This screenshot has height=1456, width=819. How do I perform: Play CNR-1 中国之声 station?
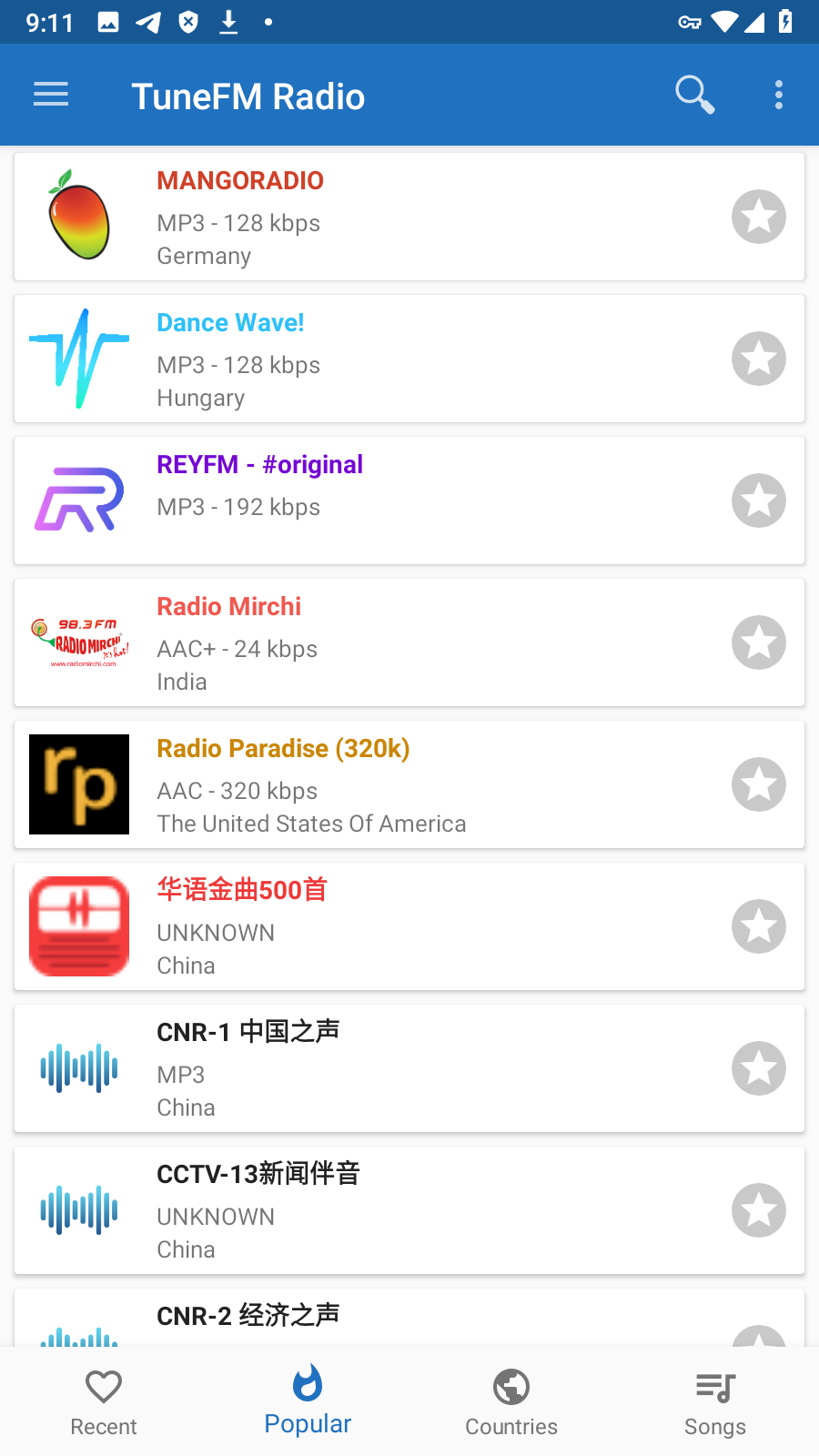[x=364, y=1068]
